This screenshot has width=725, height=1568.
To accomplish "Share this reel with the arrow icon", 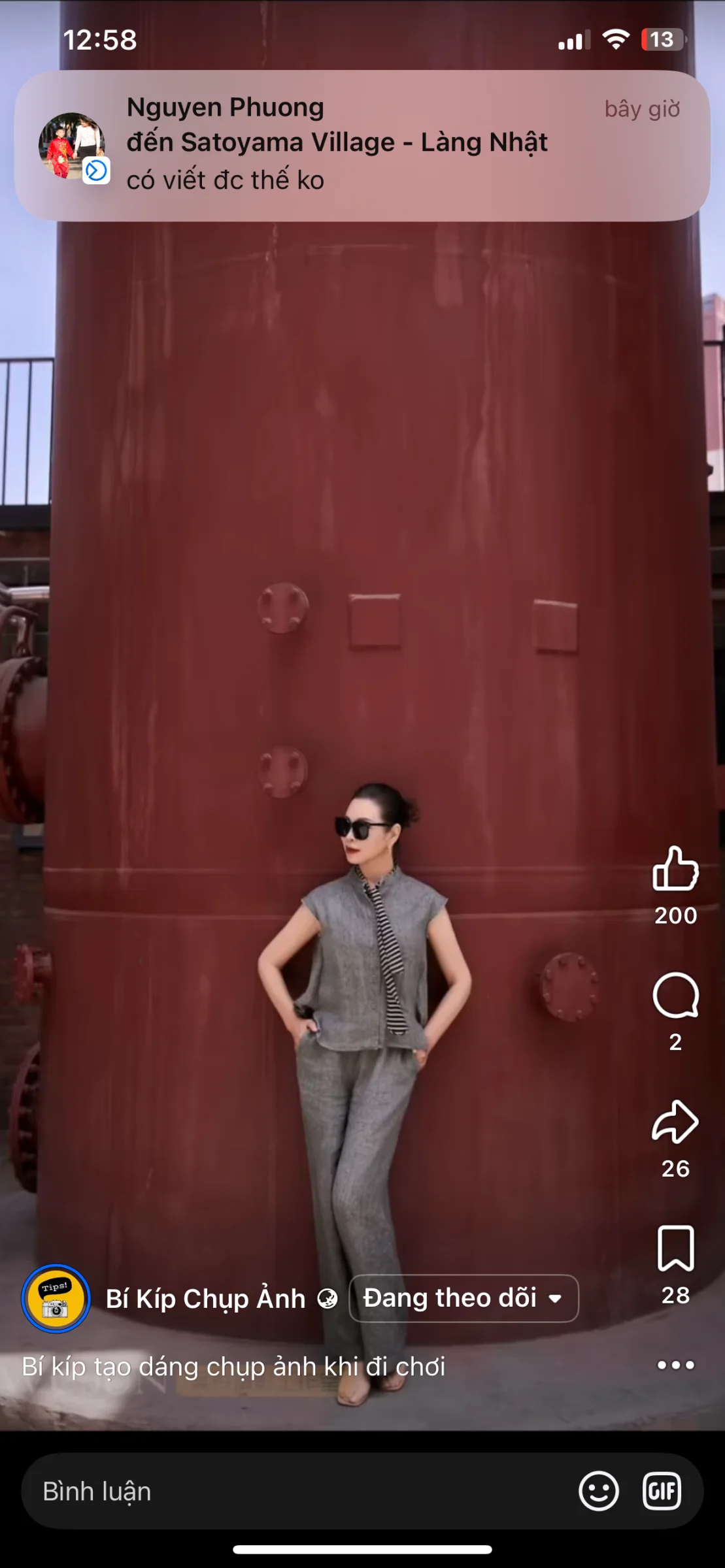I will (x=675, y=1122).
